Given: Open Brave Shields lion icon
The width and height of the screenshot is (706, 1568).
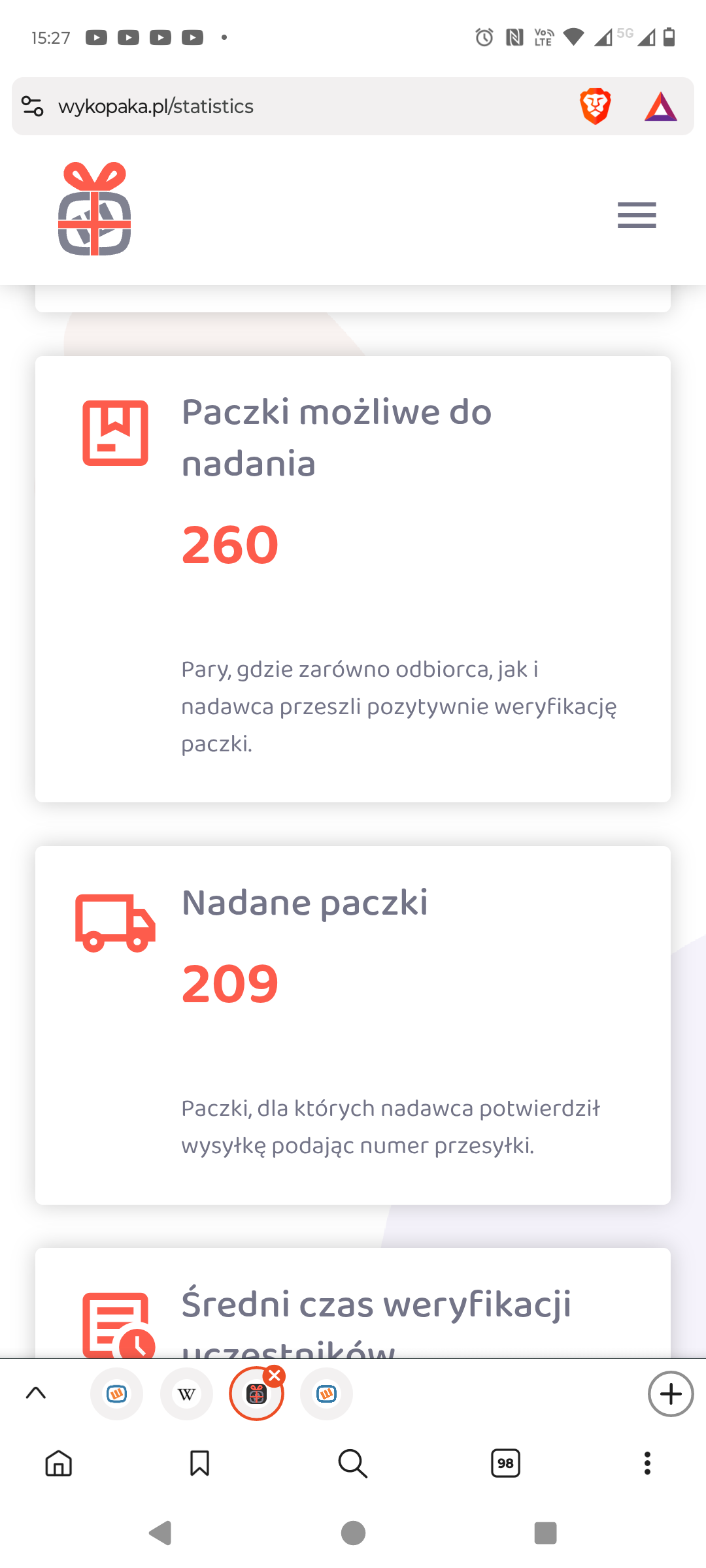Looking at the screenshot, I should click(595, 106).
